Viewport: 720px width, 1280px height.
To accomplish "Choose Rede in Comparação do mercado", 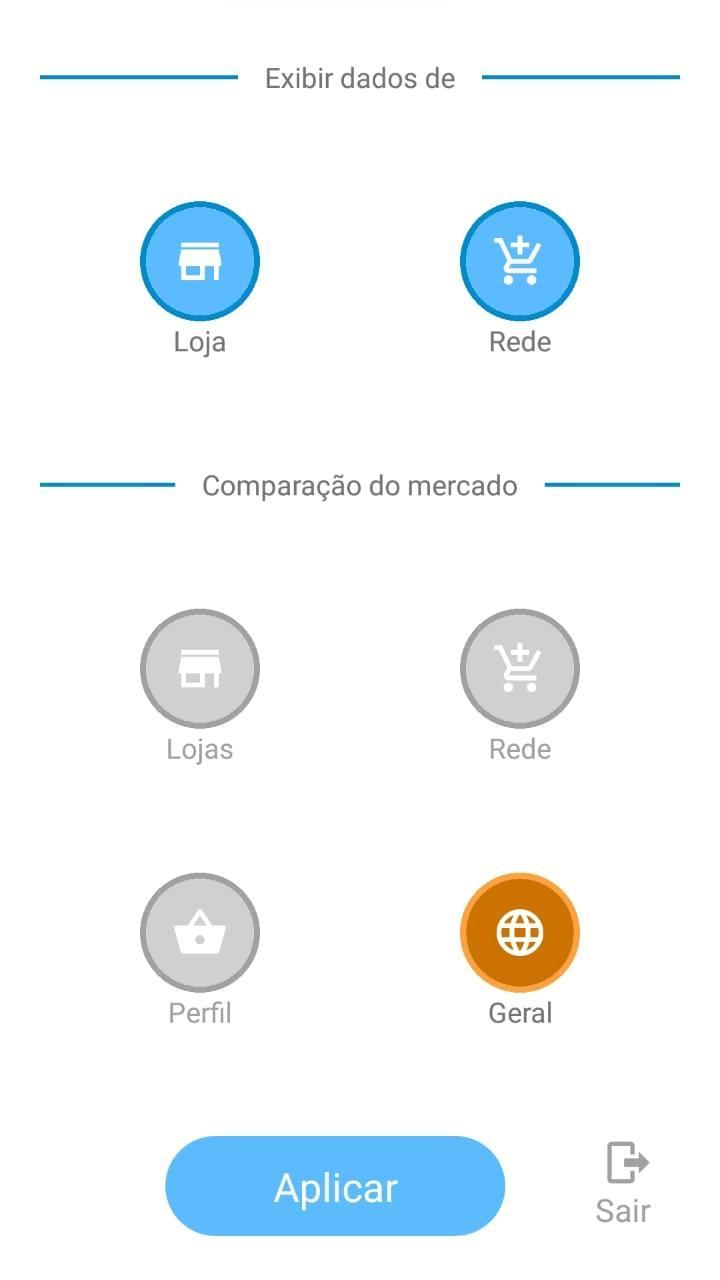I will 520,668.
